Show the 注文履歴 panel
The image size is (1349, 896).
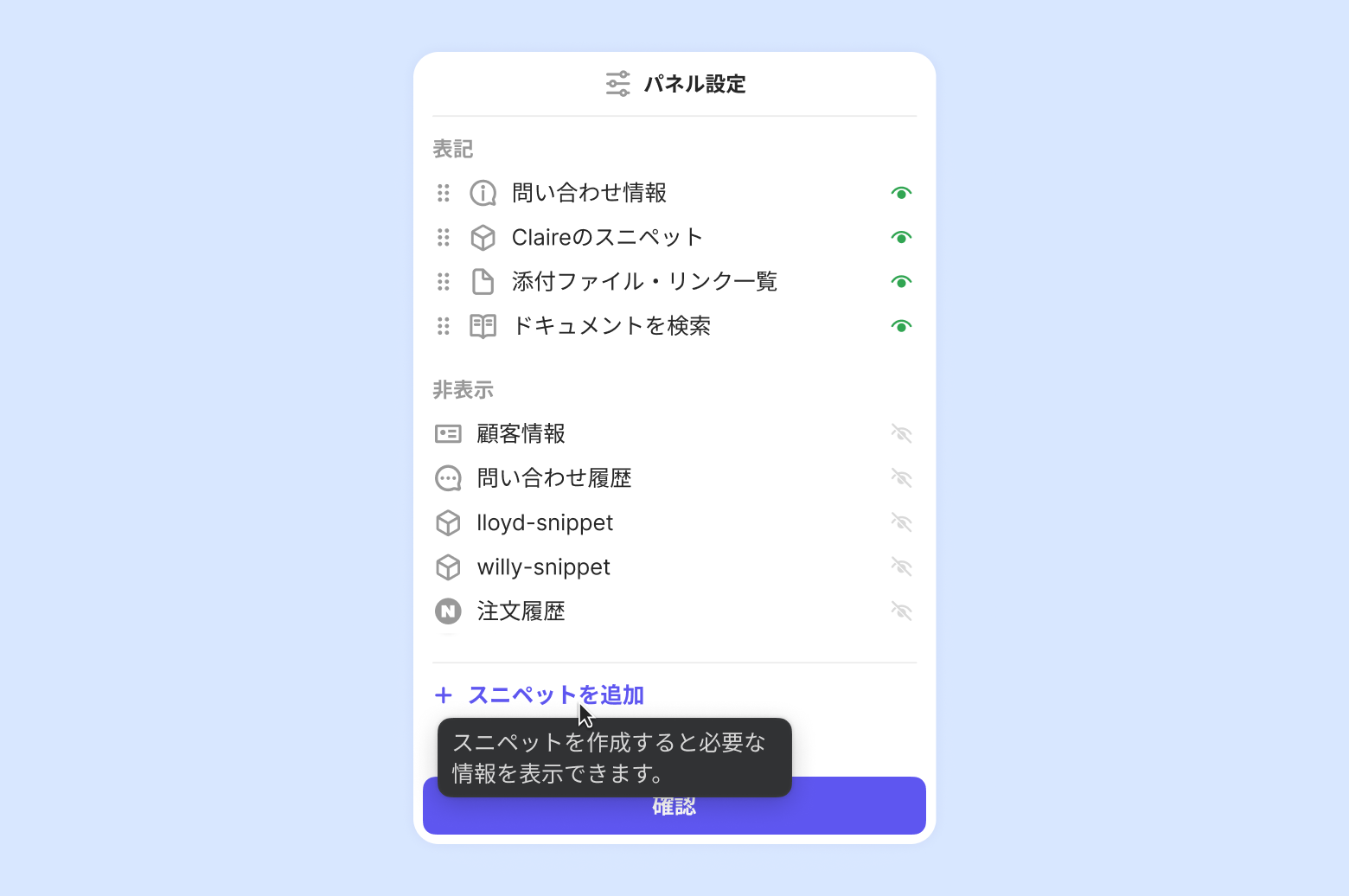tap(901, 611)
